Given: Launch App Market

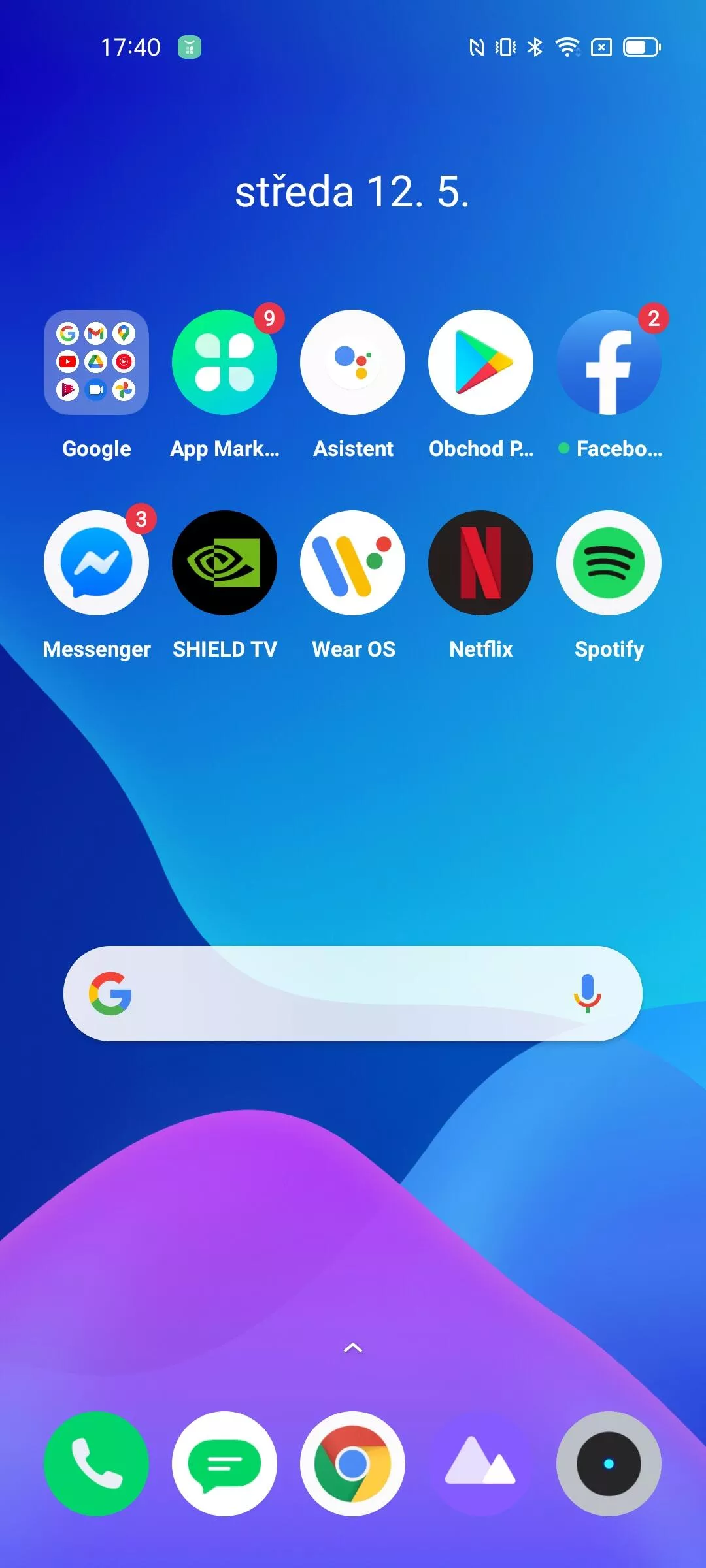Looking at the screenshot, I should coord(224,362).
